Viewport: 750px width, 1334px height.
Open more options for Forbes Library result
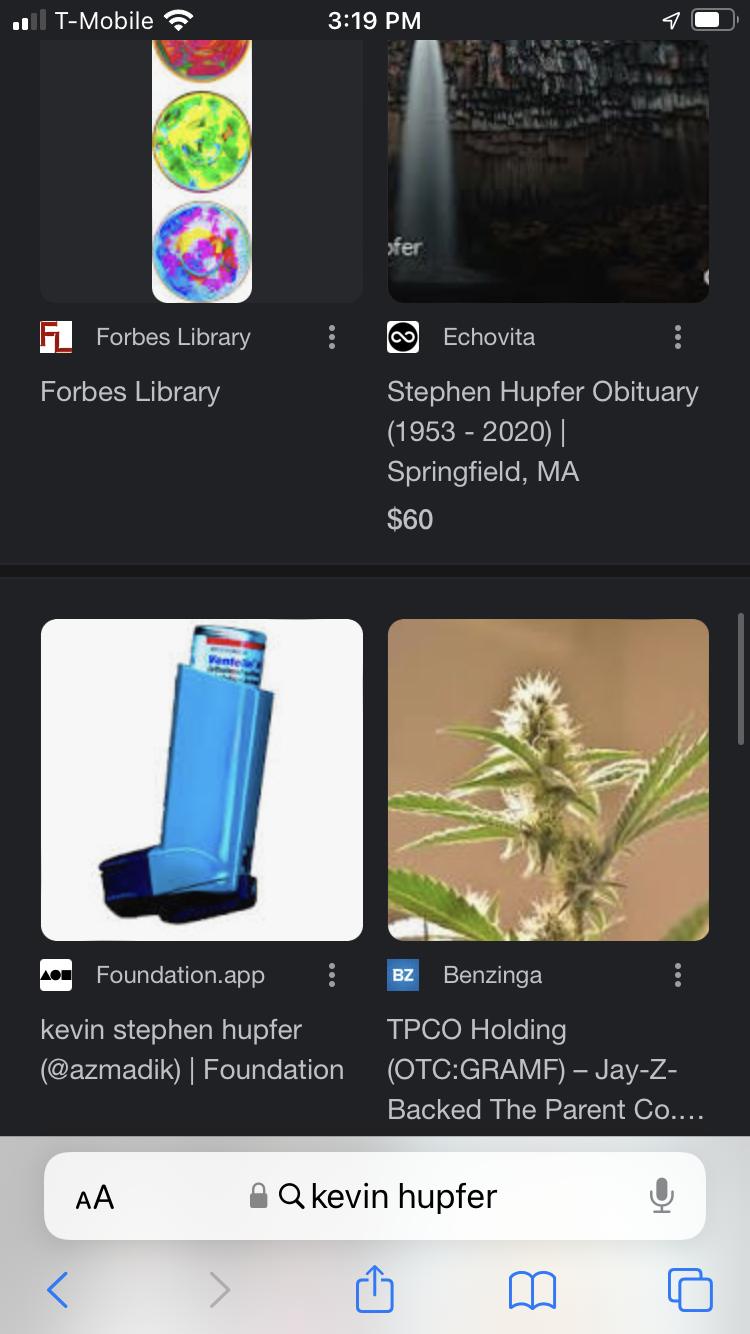click(x=332, y=337)
